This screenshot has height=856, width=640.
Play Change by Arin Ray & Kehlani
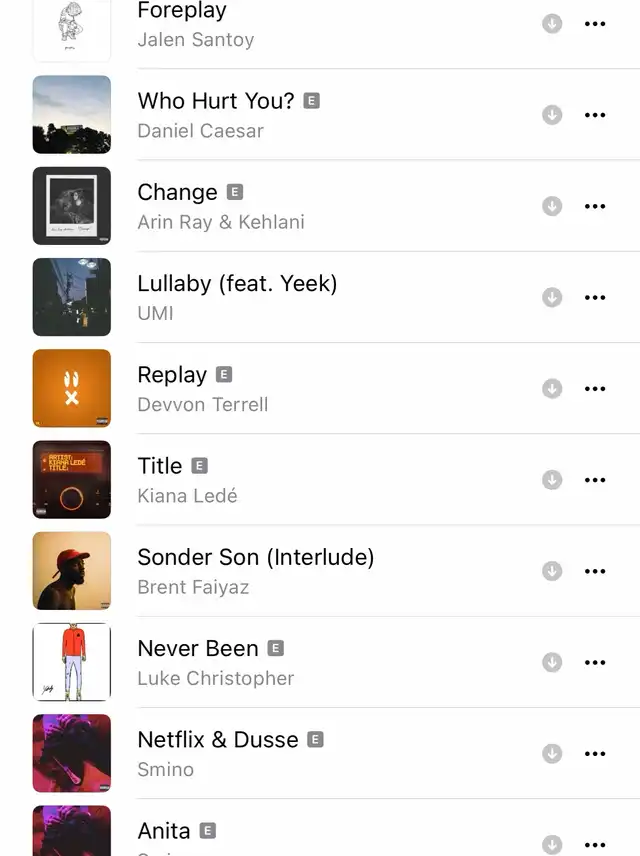pyautogui.click(x=177, y=193)
